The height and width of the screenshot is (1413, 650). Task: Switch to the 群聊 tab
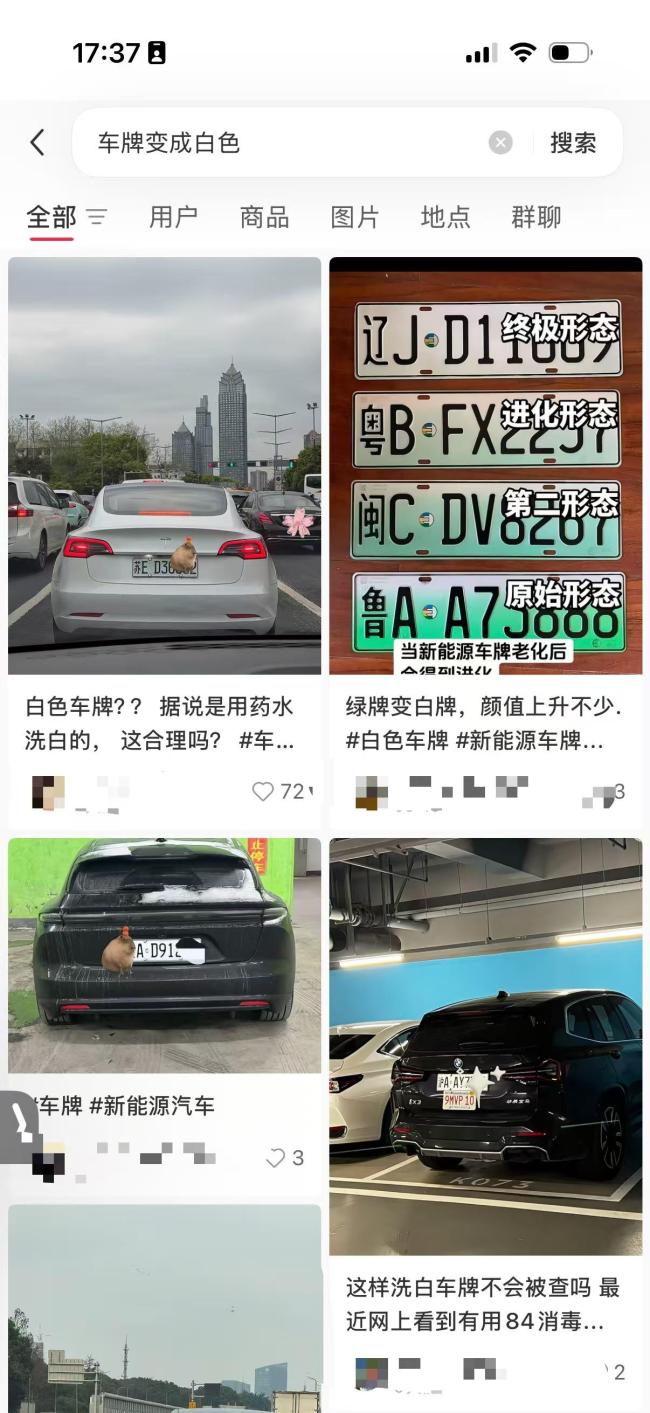click(536, 217)
